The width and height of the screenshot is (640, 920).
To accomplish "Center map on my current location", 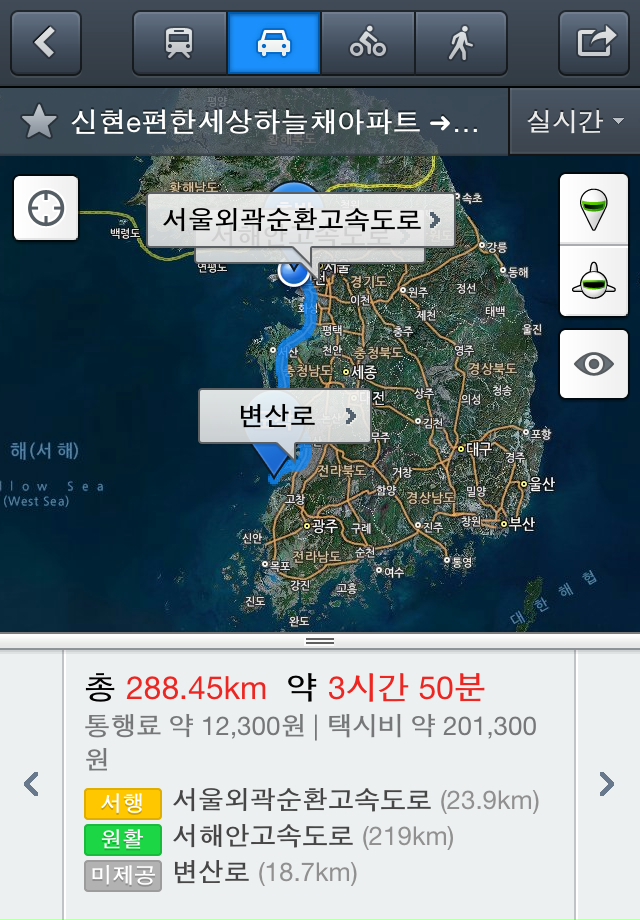I will tap(46, 208).
